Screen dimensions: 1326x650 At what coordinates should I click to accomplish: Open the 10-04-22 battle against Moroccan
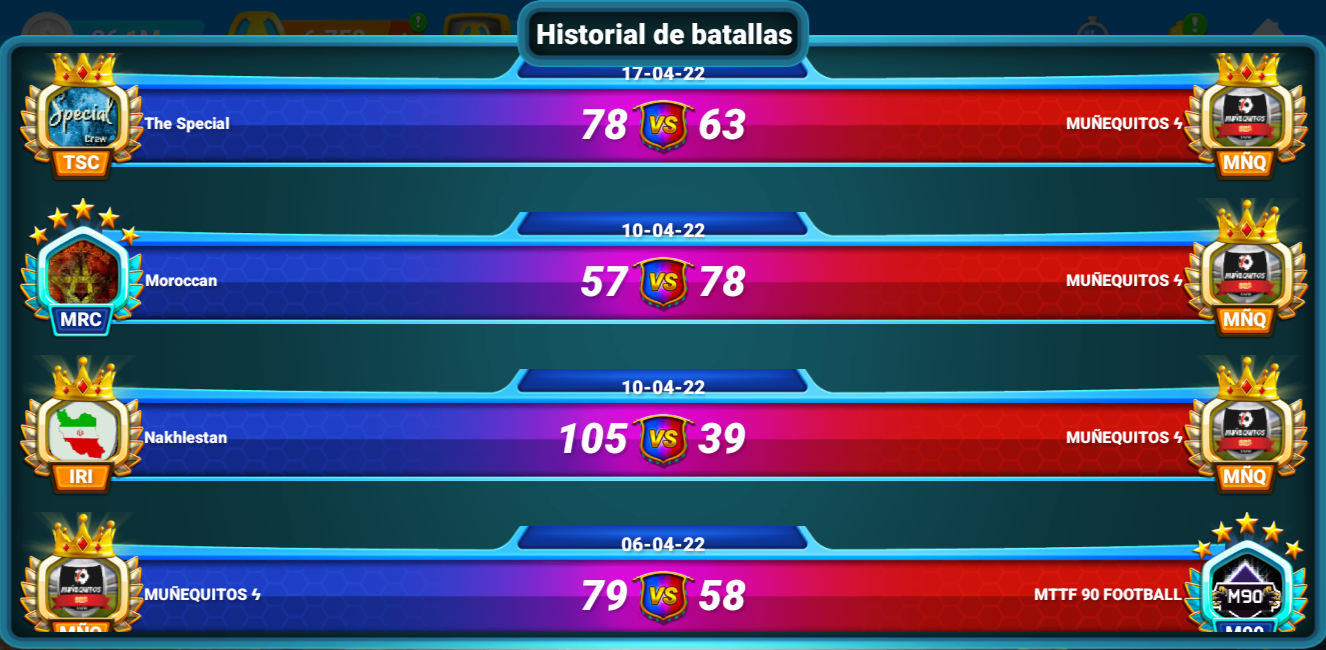pos(663,282)
